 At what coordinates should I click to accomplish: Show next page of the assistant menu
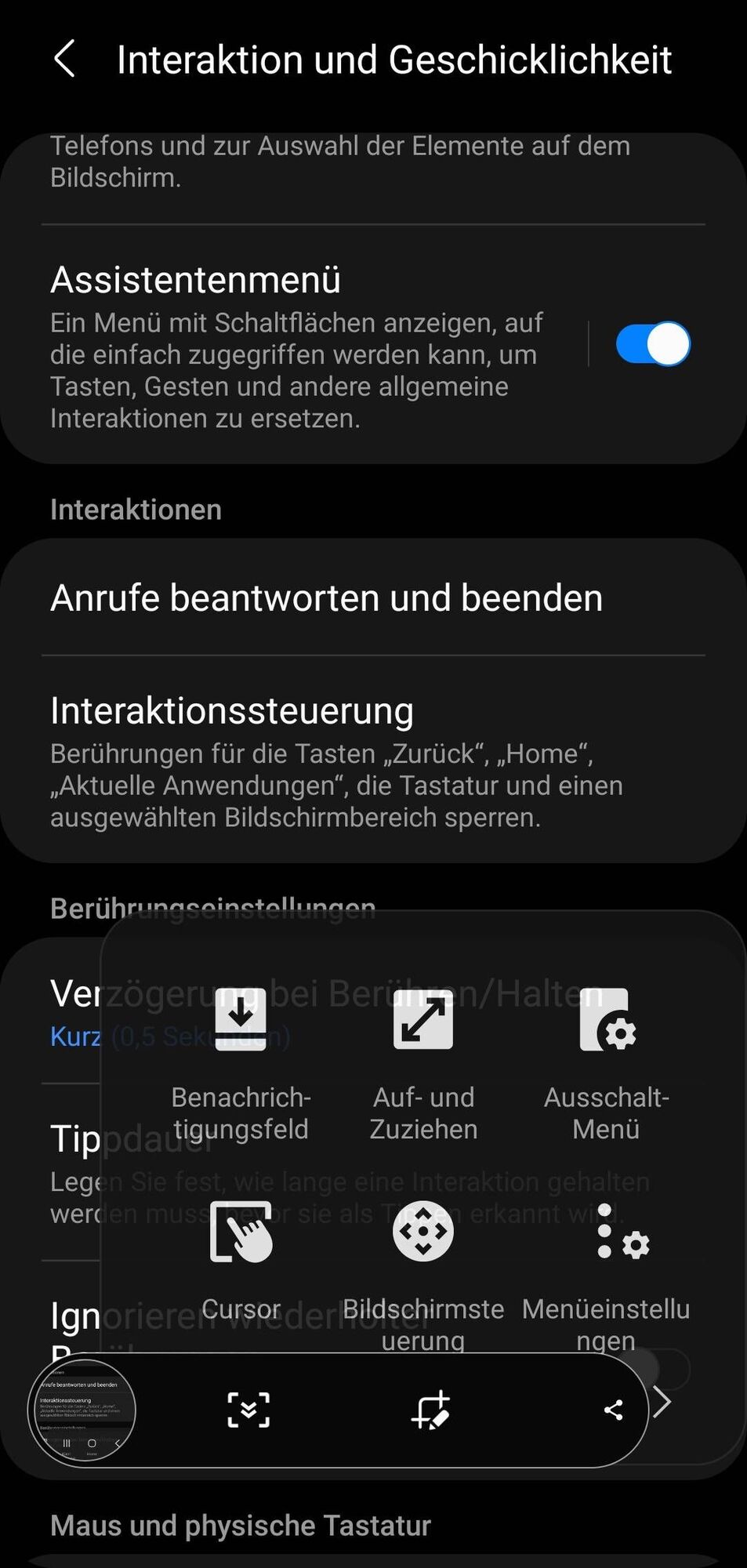(x=663, y=1403)
